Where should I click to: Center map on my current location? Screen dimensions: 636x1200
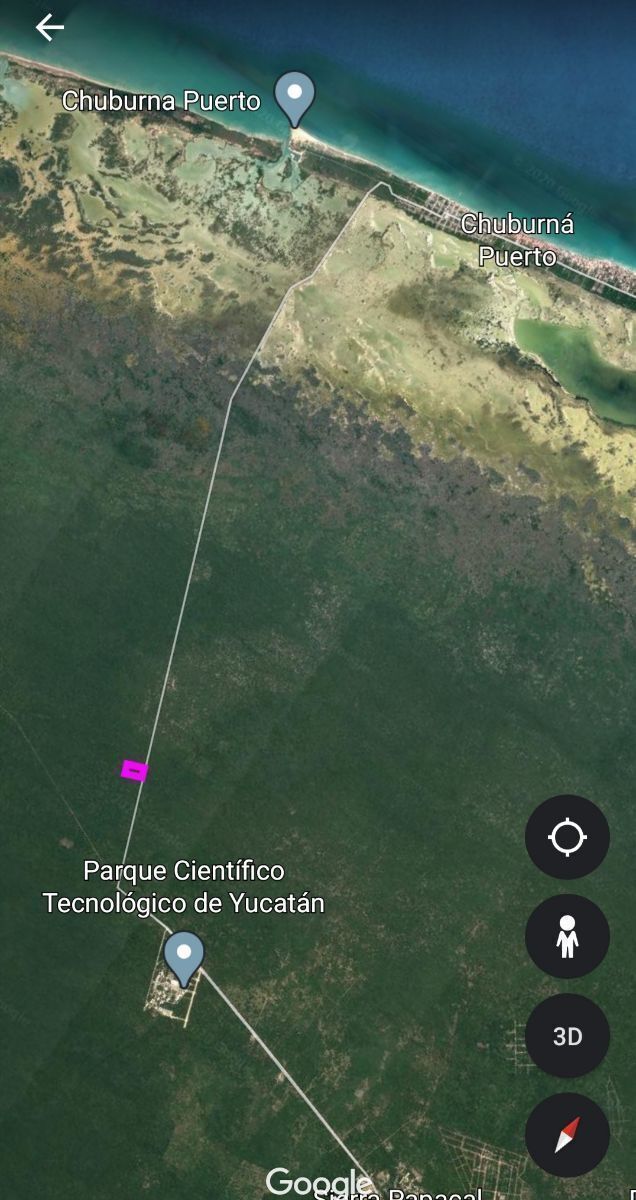pyautogui.click(x=567, y=837)
